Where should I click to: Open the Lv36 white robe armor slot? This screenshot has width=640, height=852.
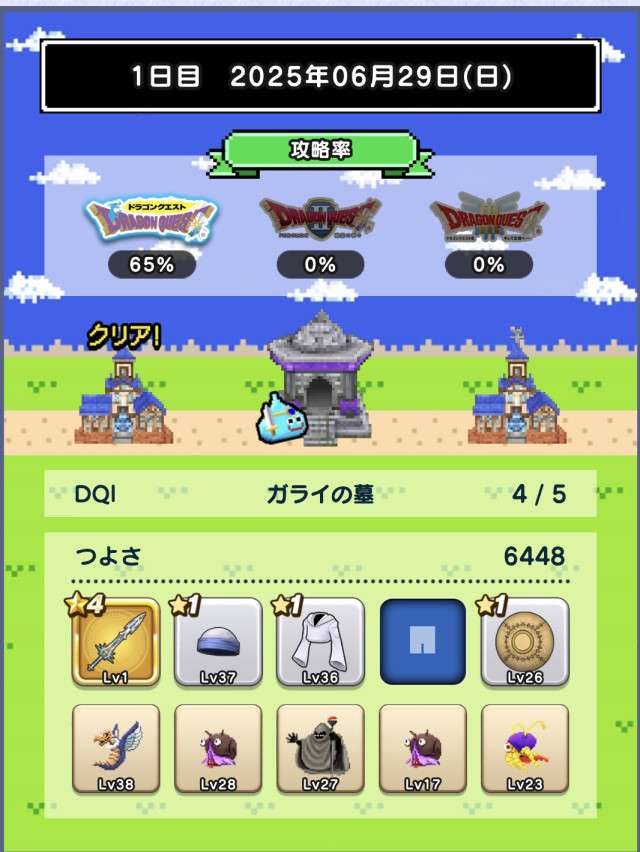320,643
